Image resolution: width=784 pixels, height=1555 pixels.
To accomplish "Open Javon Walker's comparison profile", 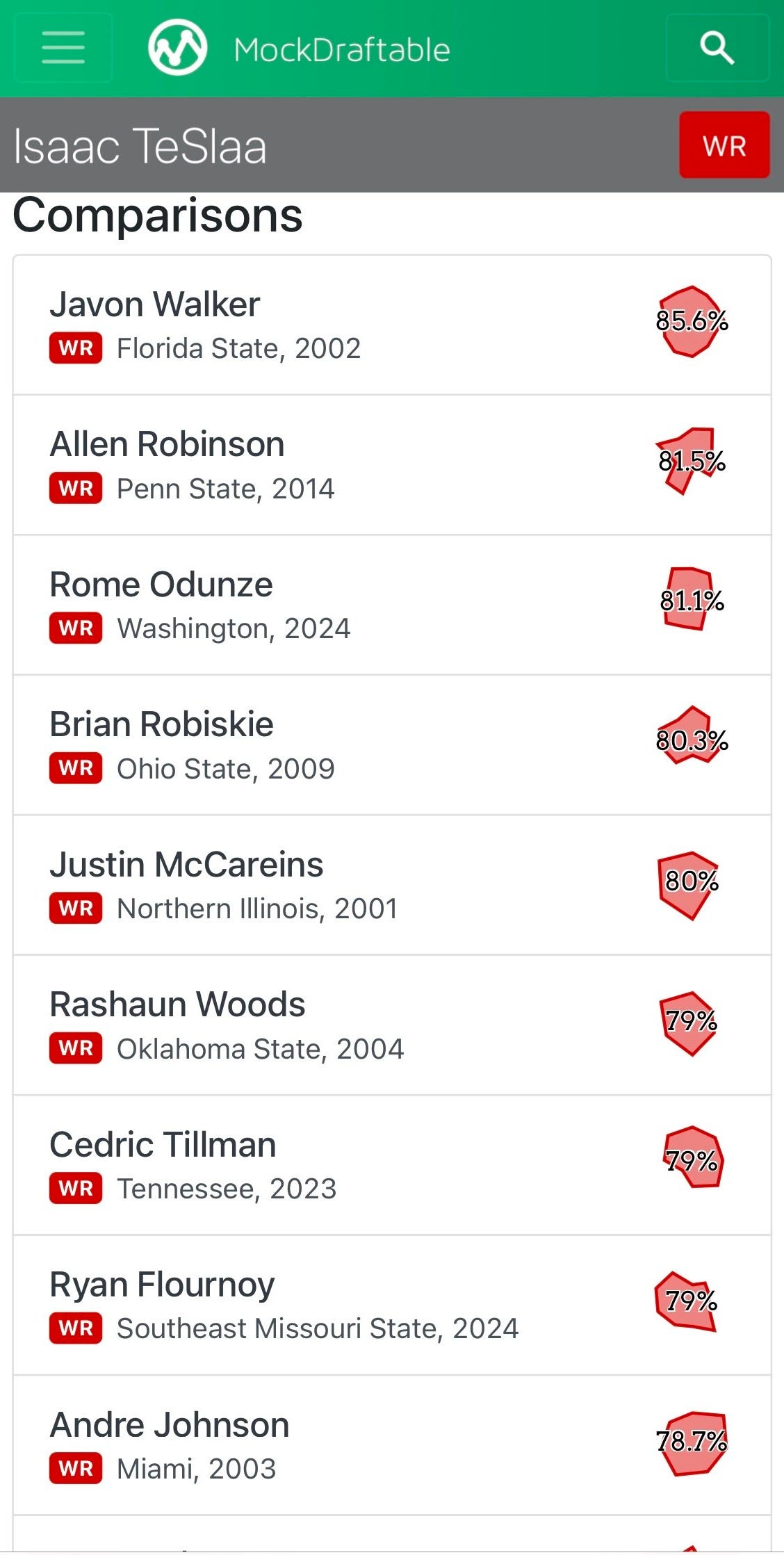I will [154, 304].
